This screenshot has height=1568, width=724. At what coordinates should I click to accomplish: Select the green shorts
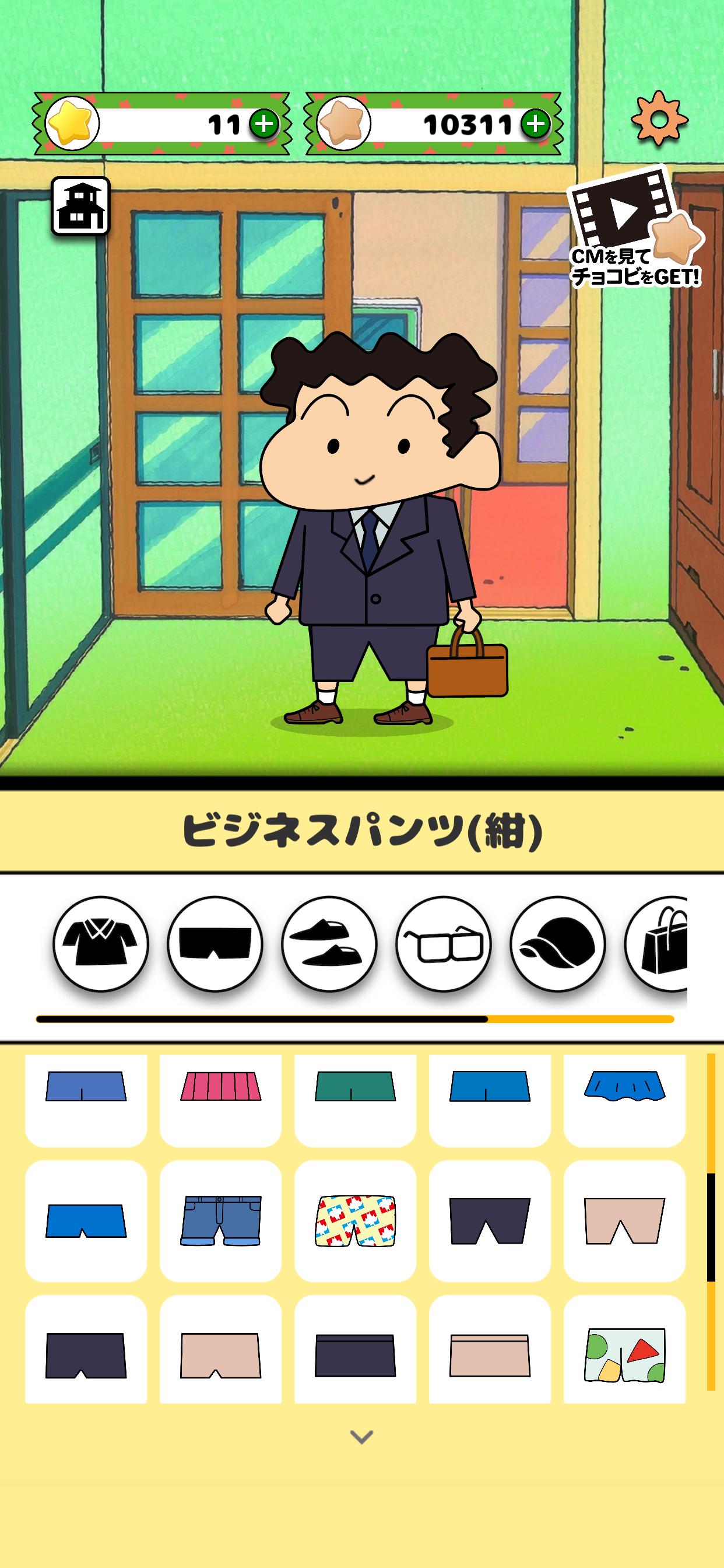[x=356, y=1101]
